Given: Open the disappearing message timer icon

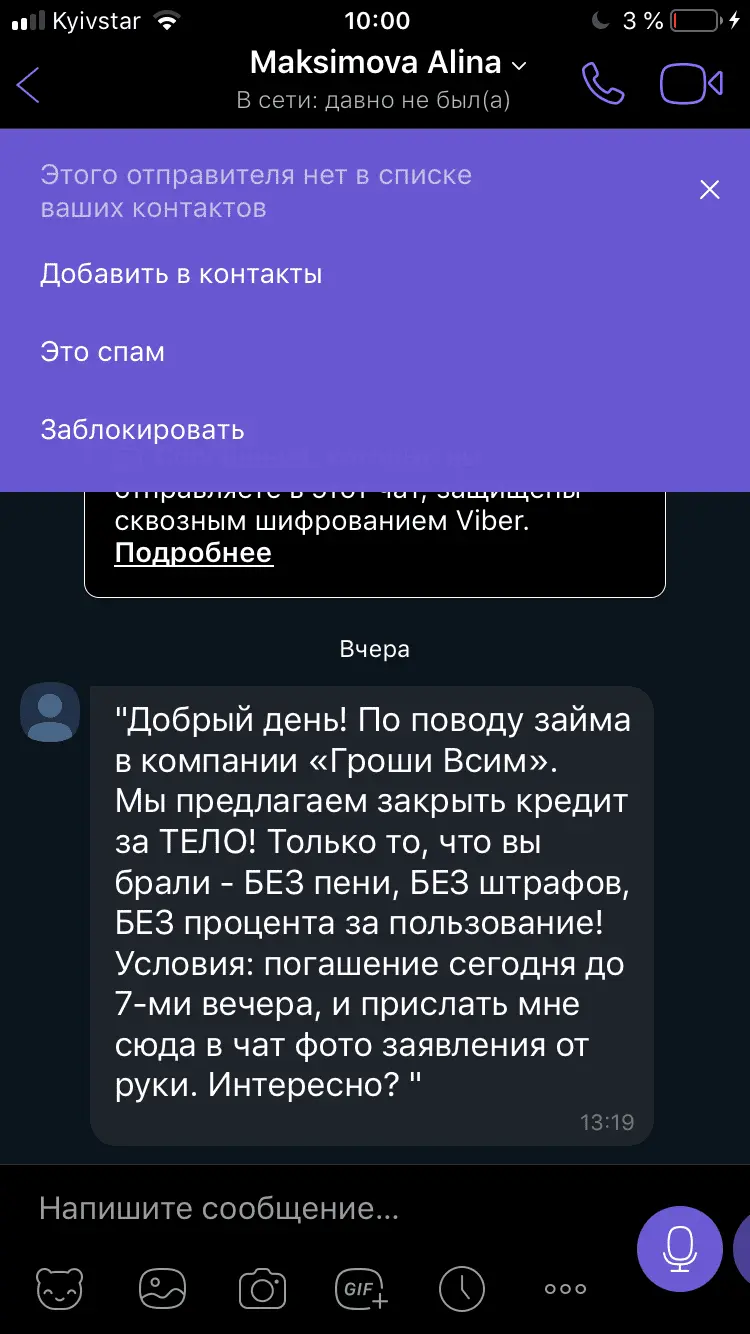Looking at the screenshot, I should pos(462,1288).
